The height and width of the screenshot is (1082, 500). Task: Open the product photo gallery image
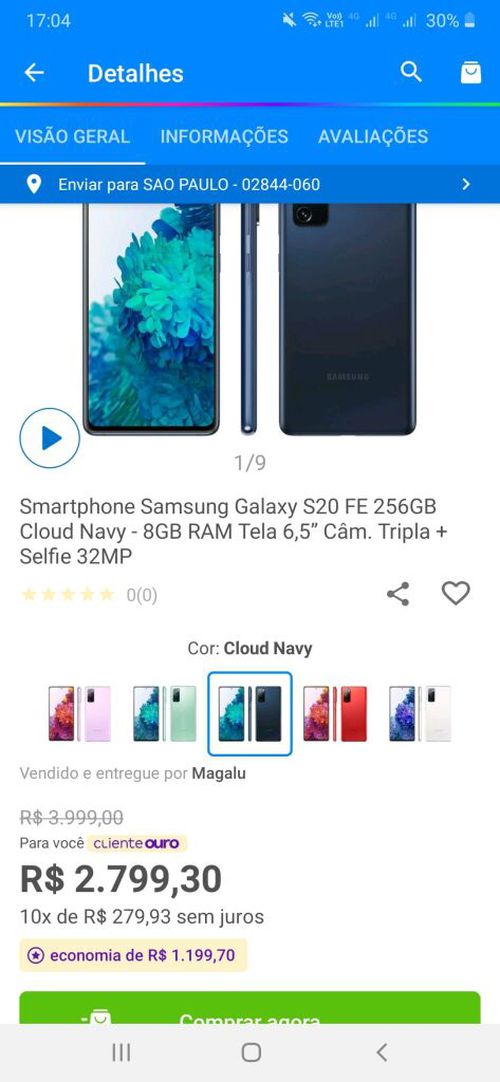pyautogui.click(x=250, y=319)
